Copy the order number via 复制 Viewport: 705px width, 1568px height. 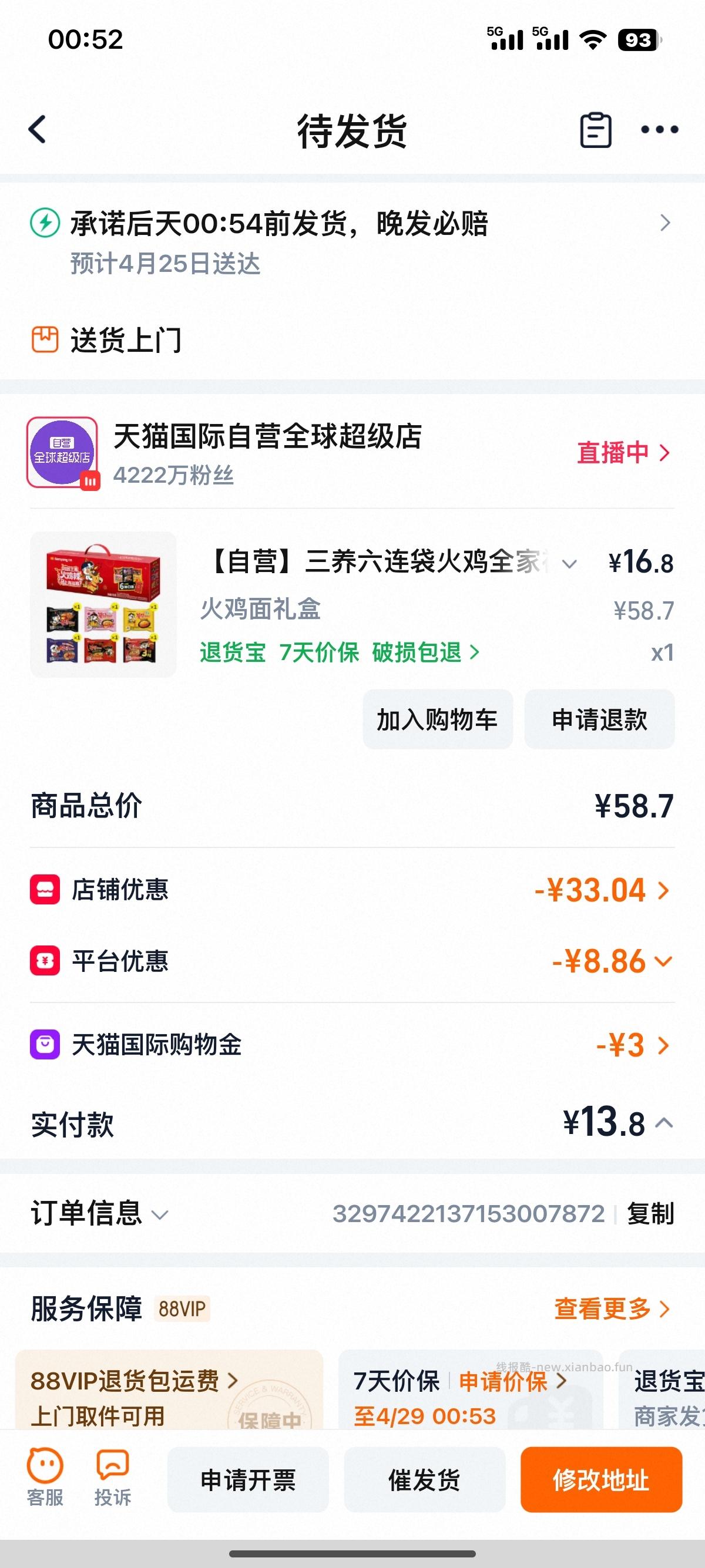650,1214
